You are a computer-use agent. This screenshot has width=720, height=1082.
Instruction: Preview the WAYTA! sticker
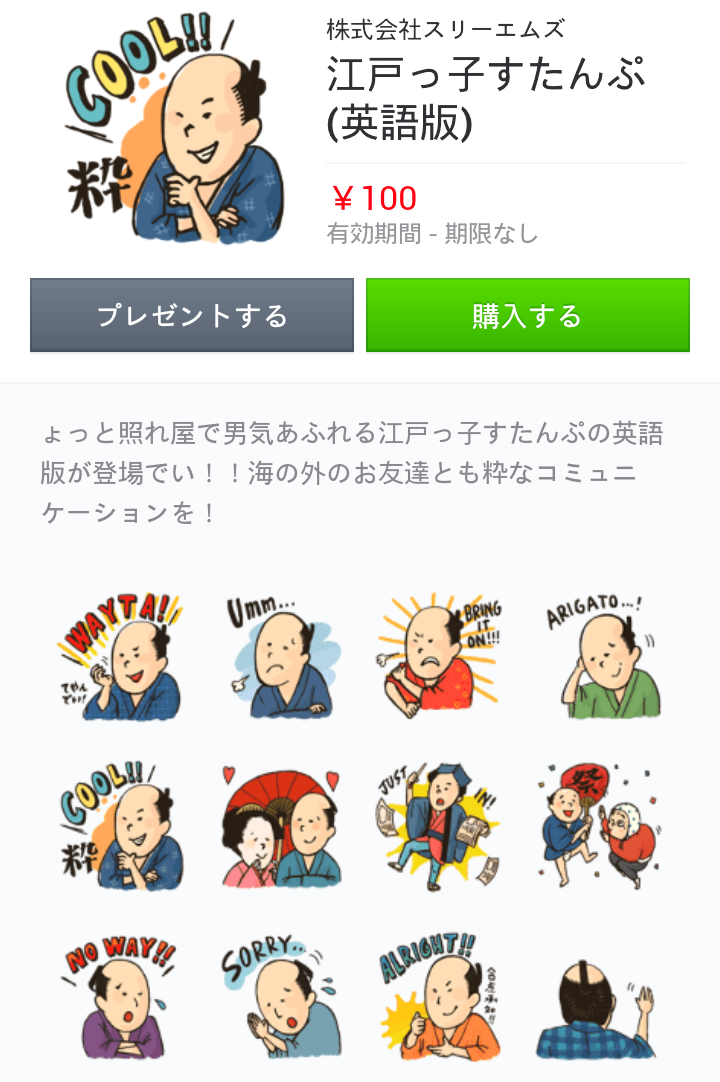coord(120,658)
